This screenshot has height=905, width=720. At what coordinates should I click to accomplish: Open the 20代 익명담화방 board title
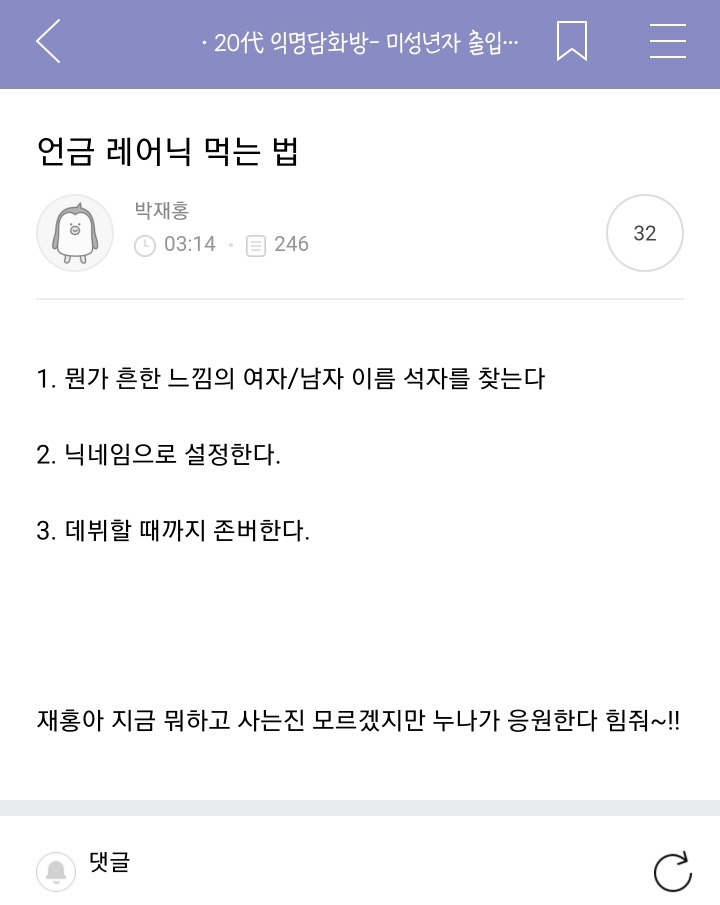[x=360, y=43]
